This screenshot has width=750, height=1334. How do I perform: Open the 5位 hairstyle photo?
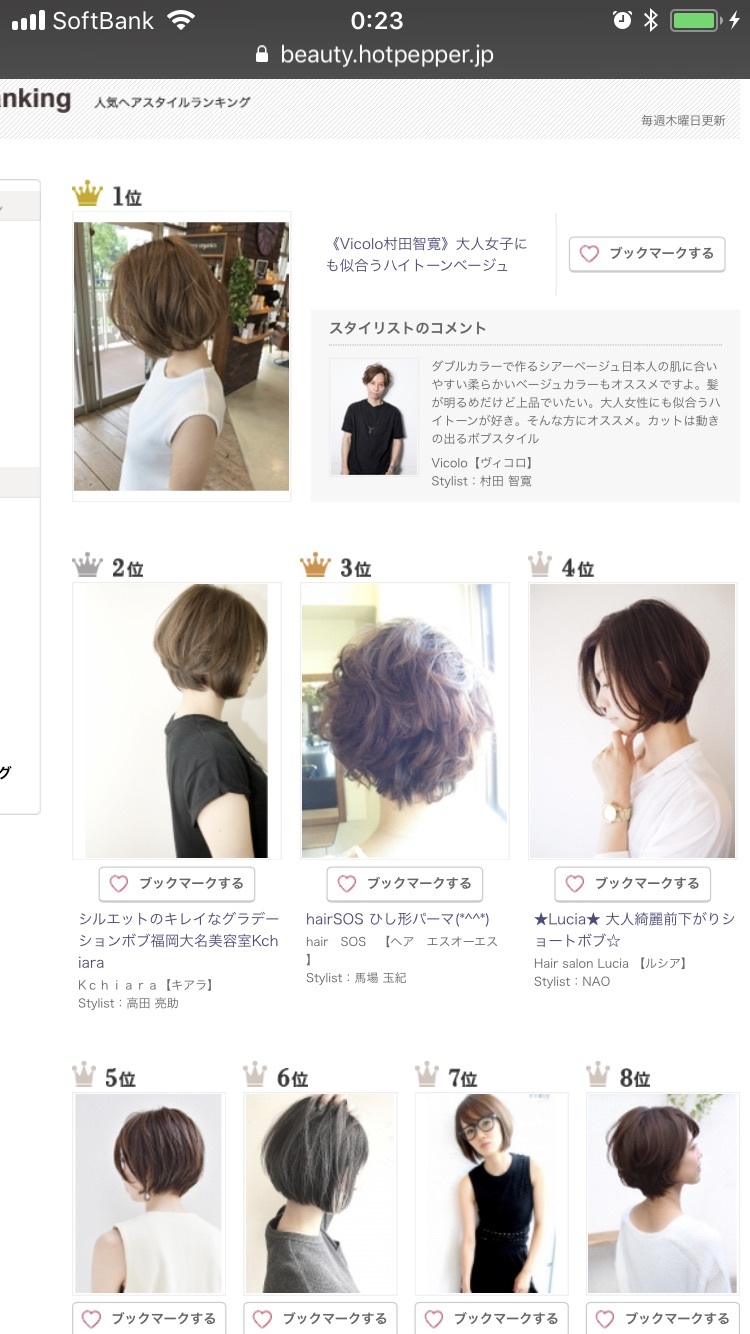(x=148, y=1193)
